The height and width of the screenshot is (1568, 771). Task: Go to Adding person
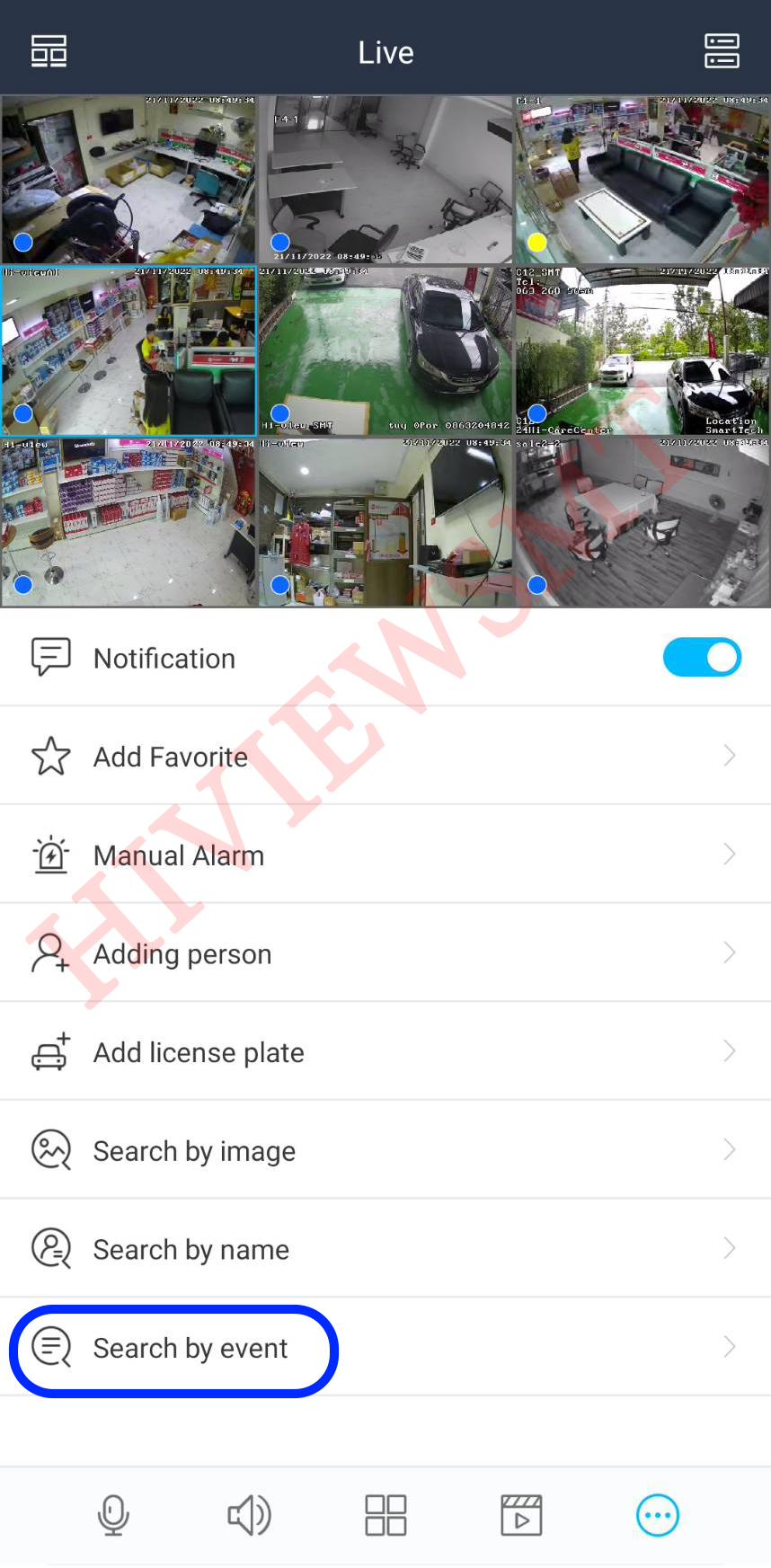click(x=385, y=953)
